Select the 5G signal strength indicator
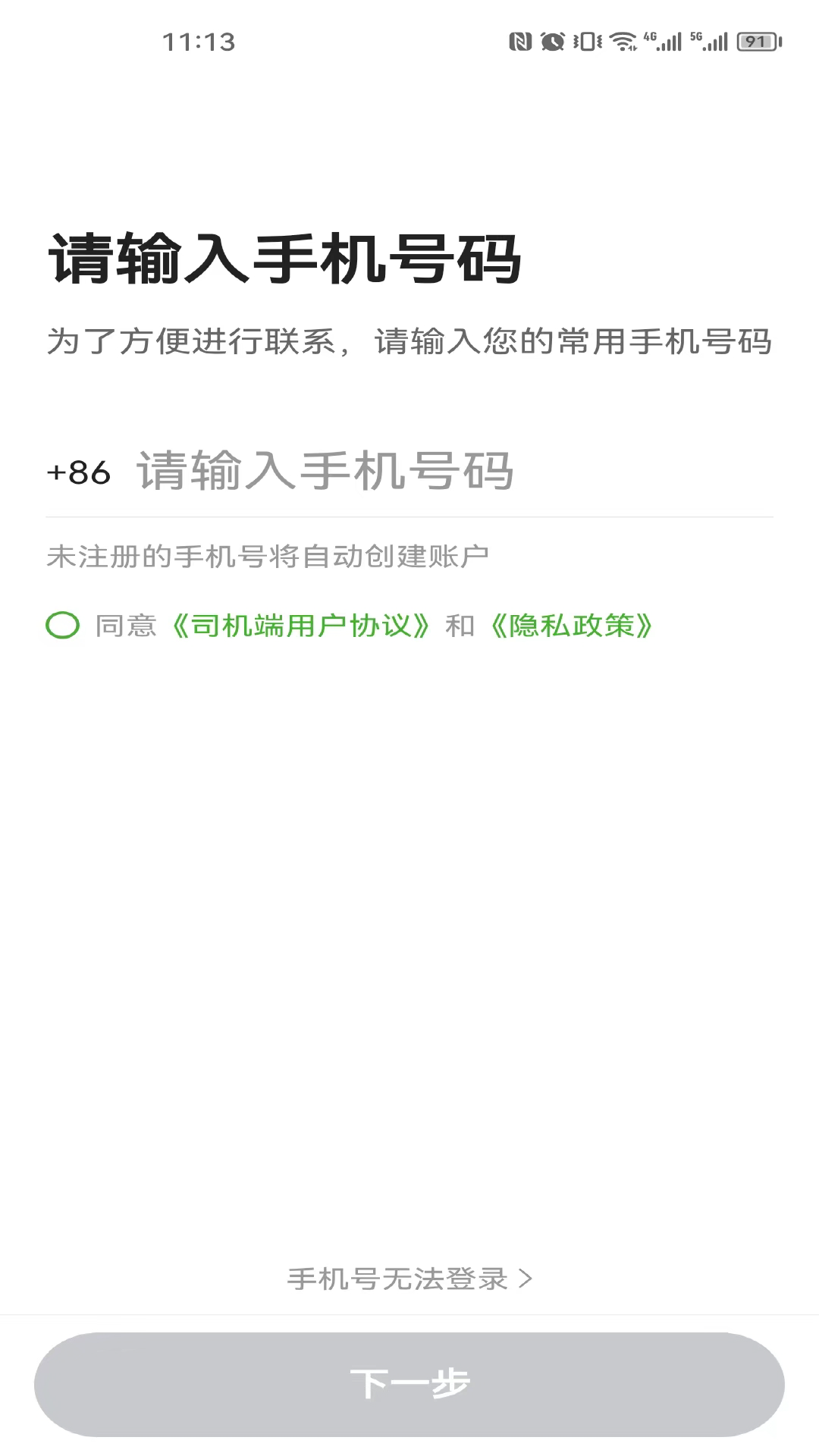This screenshot has height=1456, width=819. [711, 40]
